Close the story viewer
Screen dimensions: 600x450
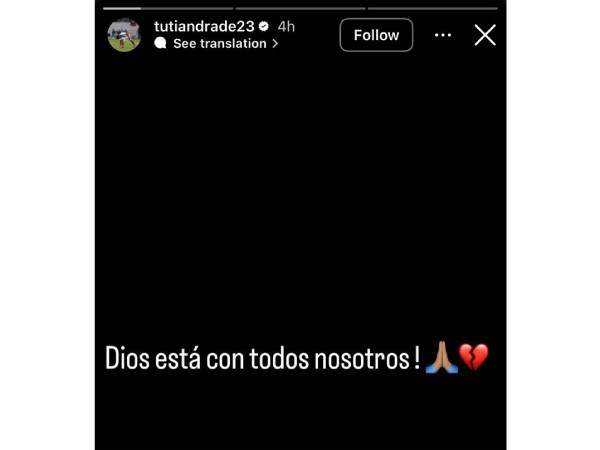485,35
